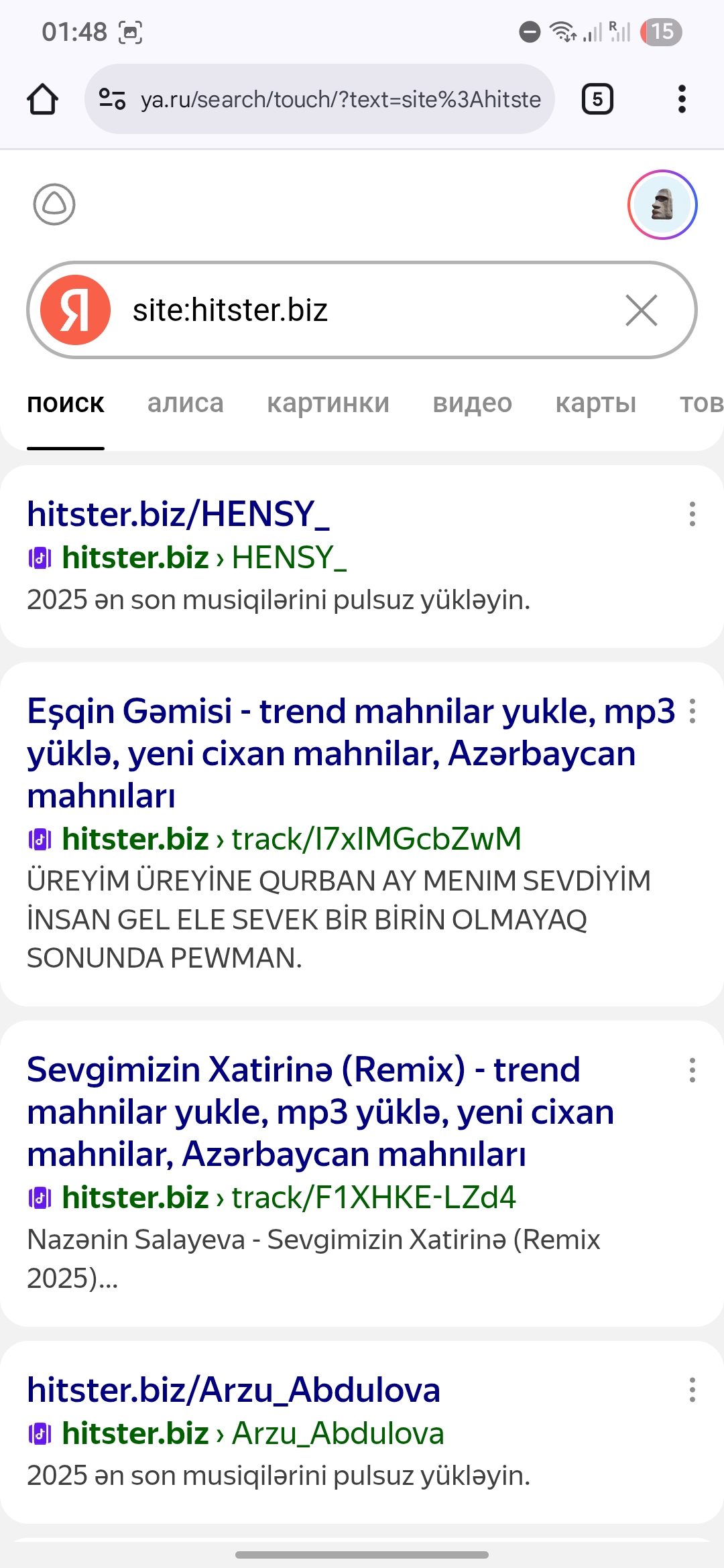
Task: Open options for the Eşqin Gəmisi result
Action: (x=692, y=711)
